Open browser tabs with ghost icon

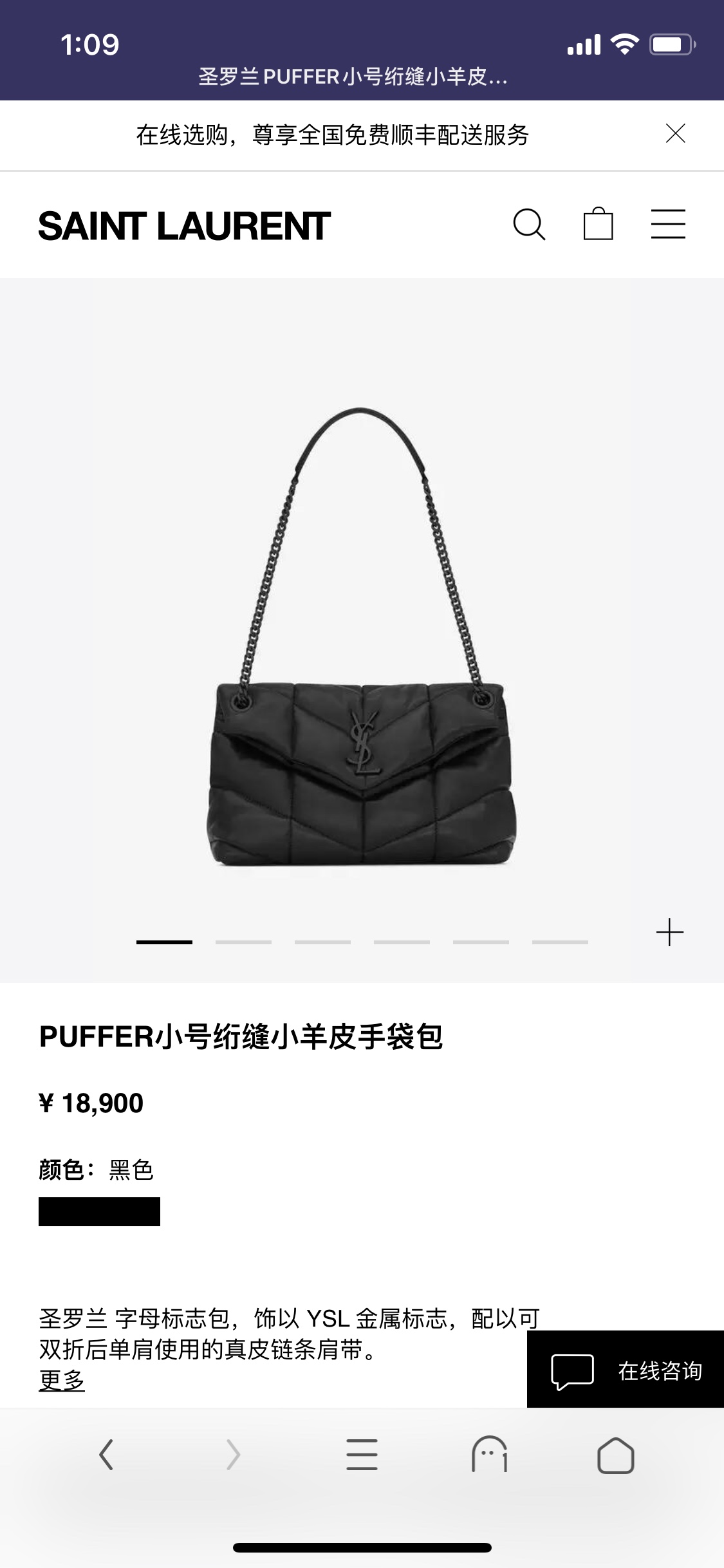click(x=490, y=1455)
